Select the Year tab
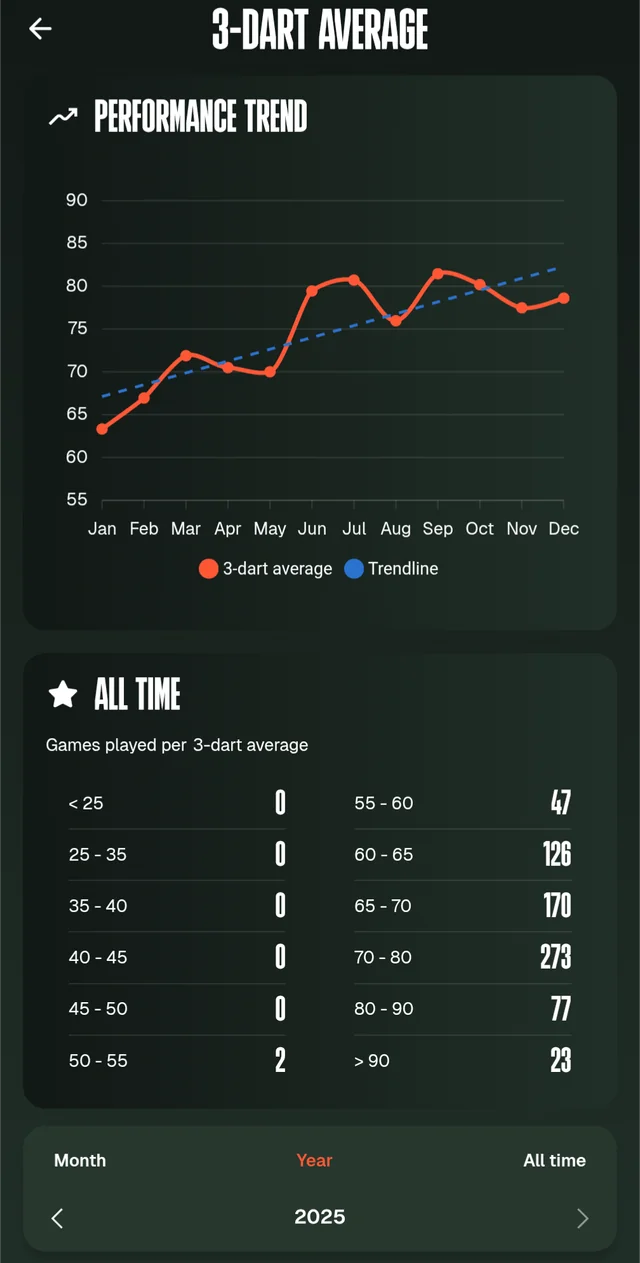 coord(314,1160)
